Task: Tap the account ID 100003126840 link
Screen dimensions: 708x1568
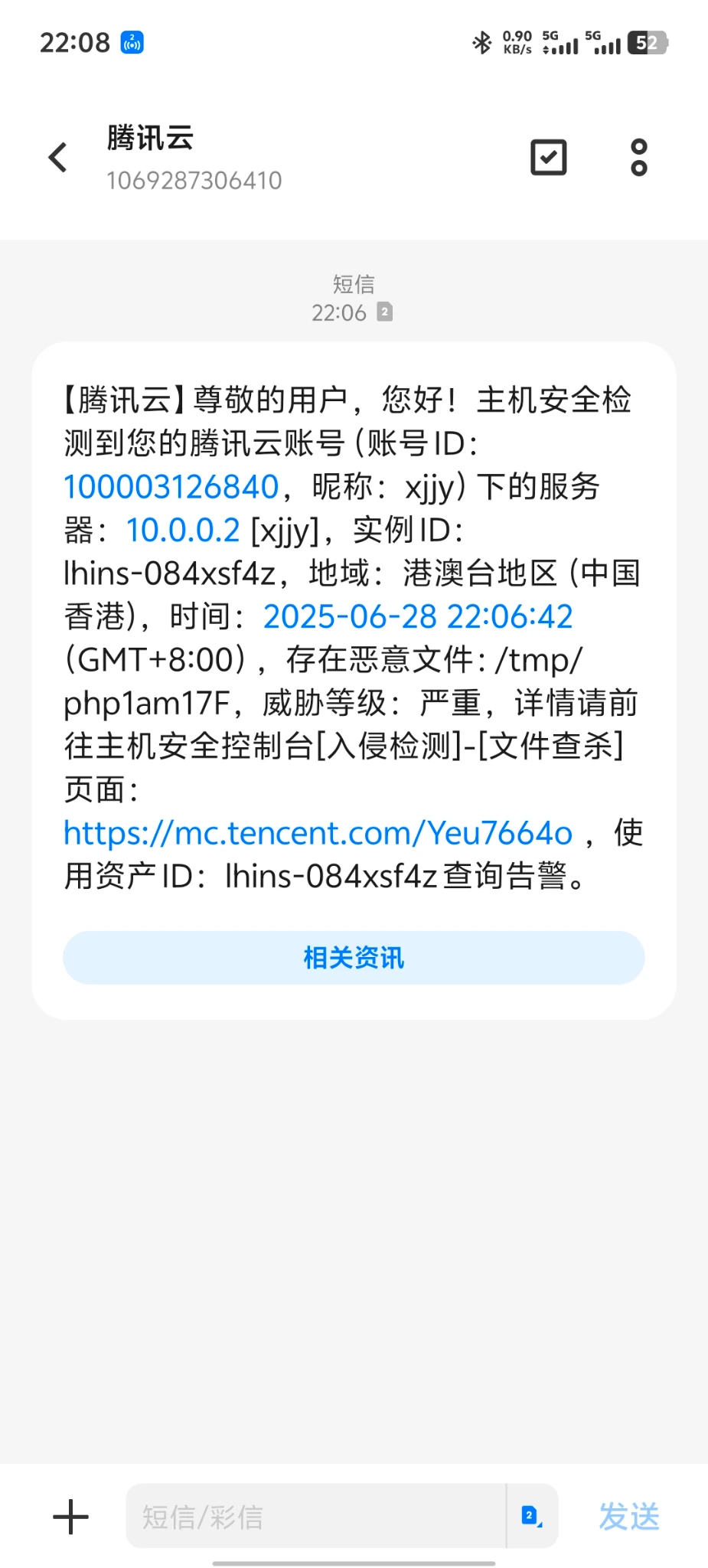Action: point(171,487)
